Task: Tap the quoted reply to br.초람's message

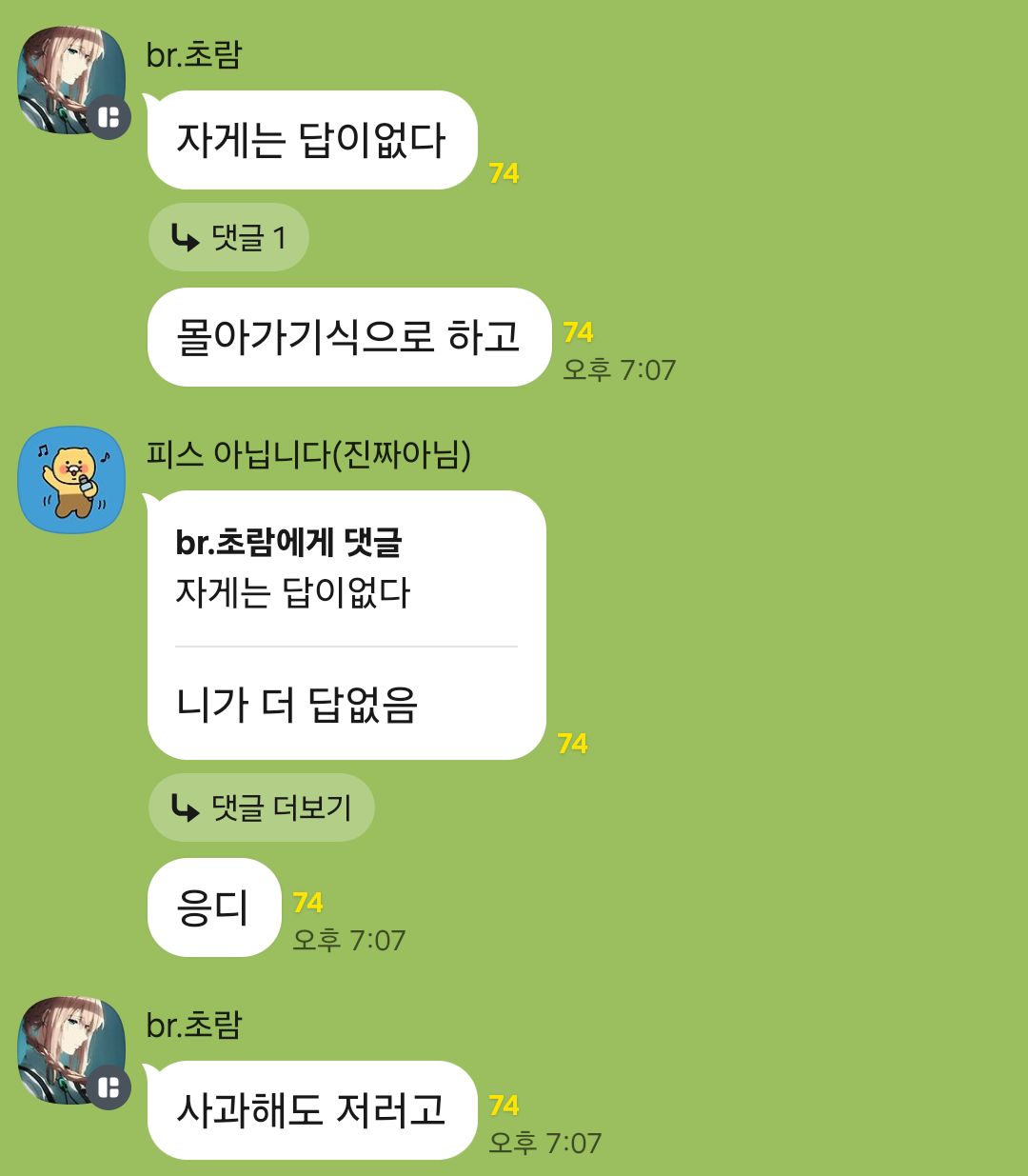Action: coord(293,568)
